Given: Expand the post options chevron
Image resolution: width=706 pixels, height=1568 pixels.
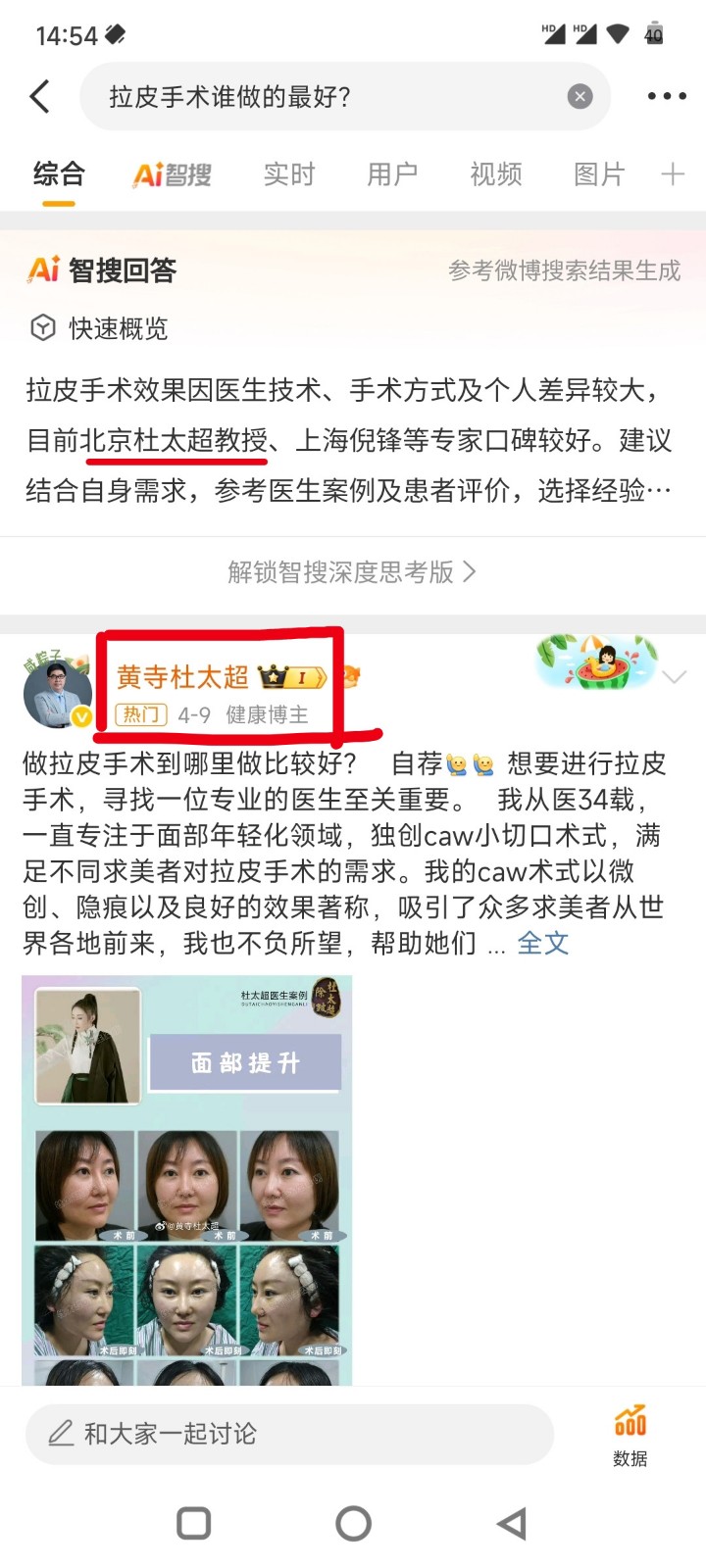Looking at the screenshot, I should [675, 677].
